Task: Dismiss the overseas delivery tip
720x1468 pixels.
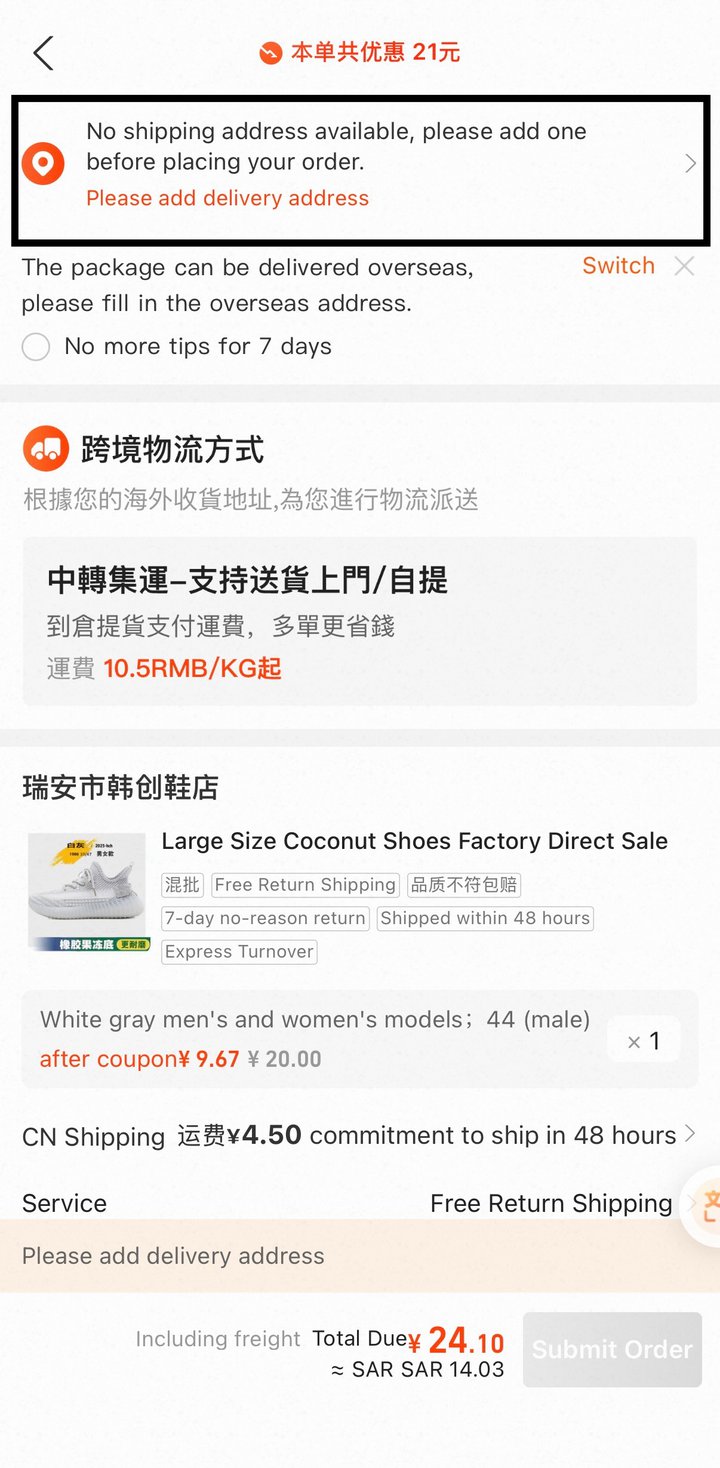Action: coord(684,266)
